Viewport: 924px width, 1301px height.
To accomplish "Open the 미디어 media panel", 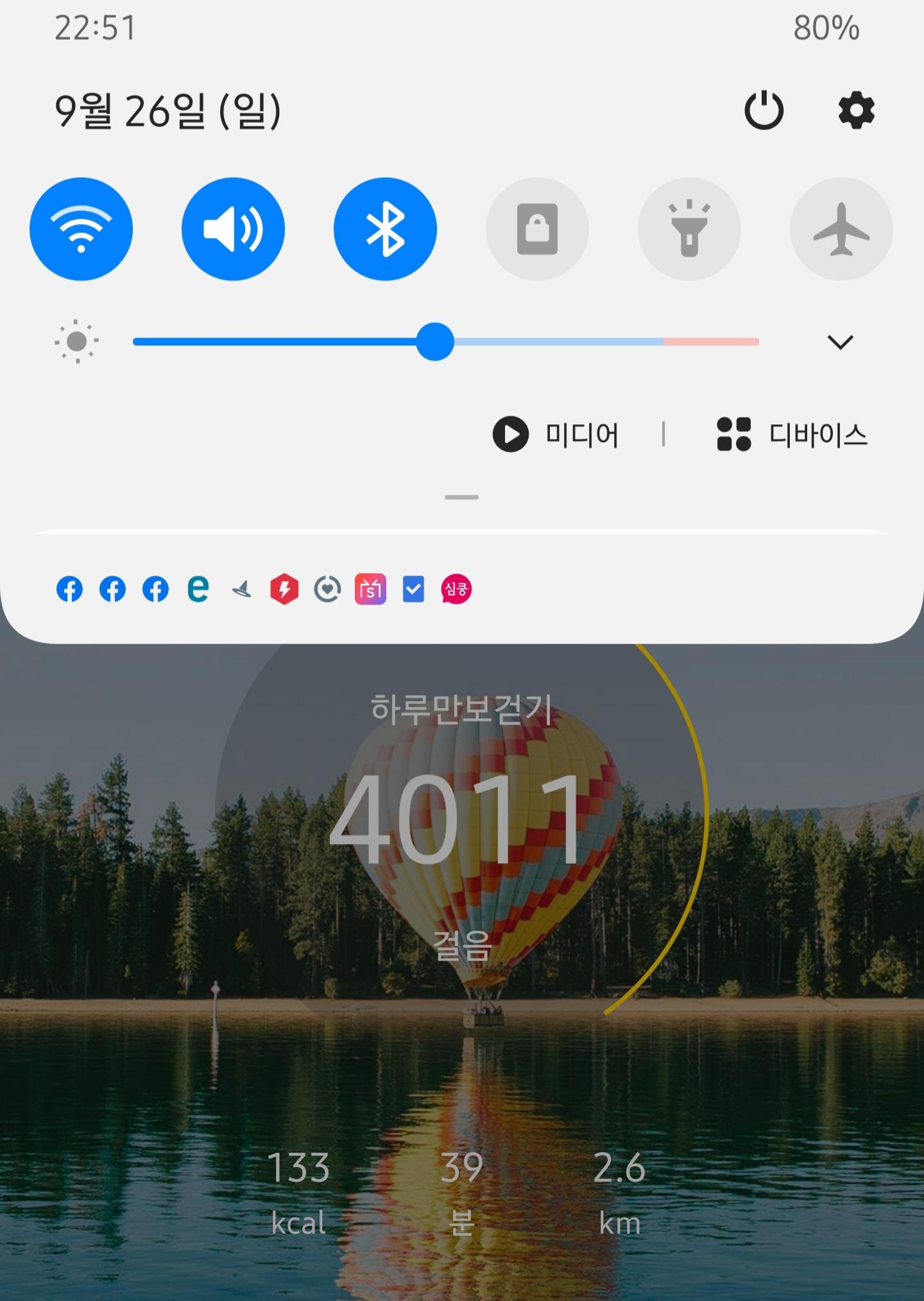I will (x=556, y=435).
